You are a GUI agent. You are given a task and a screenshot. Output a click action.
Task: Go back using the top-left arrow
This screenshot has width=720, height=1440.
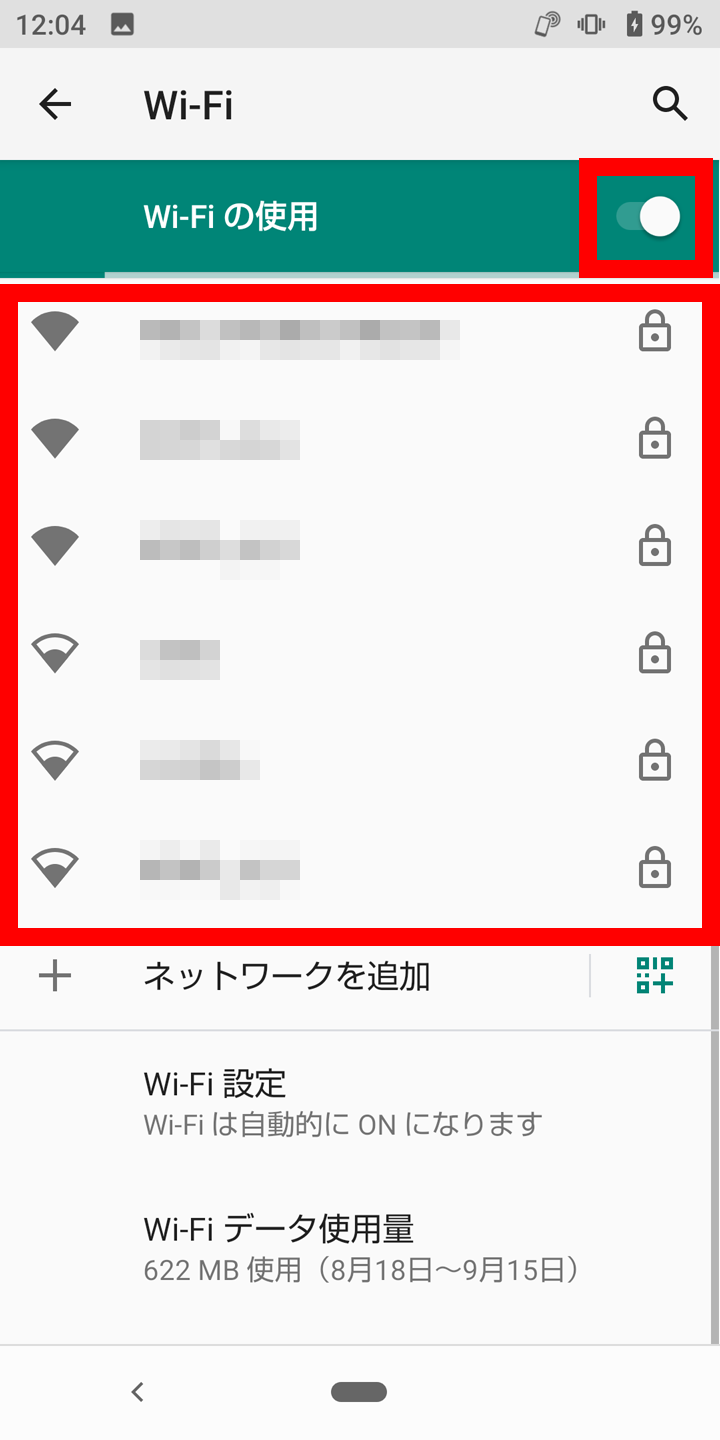coord(55,104)
